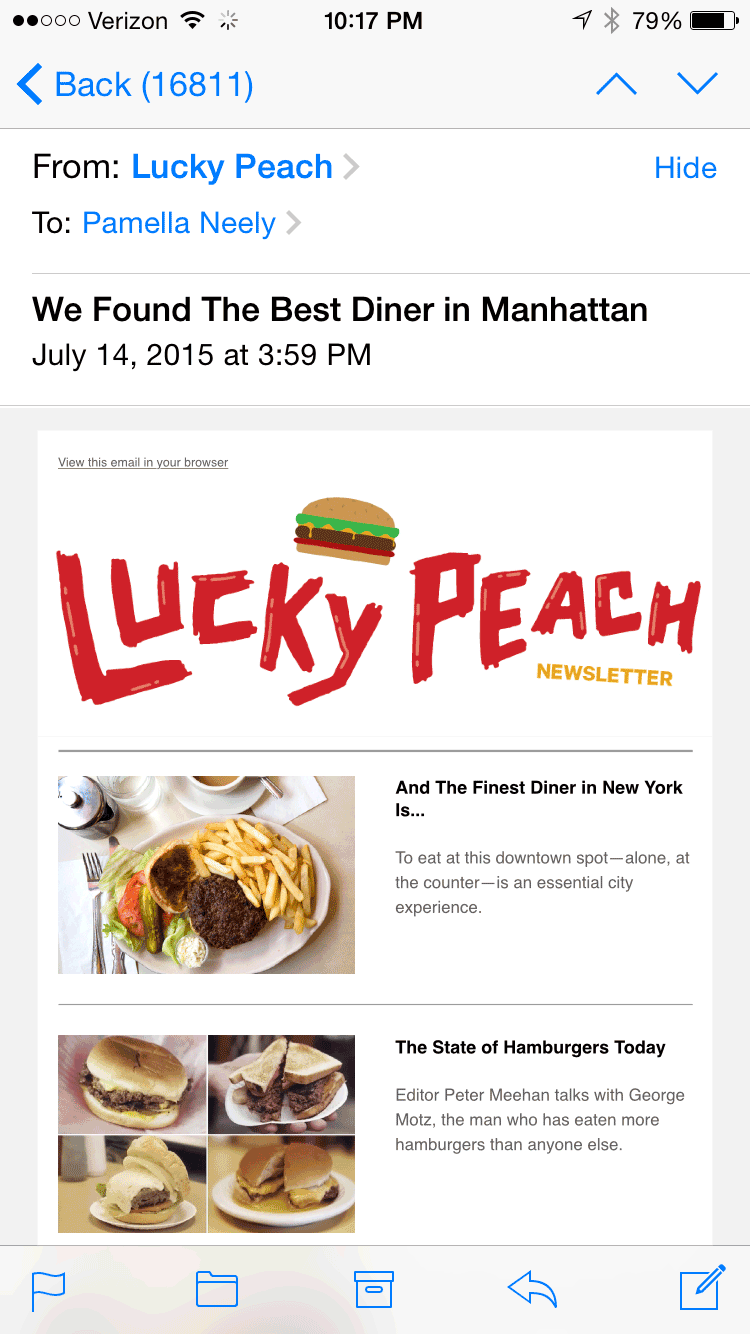Move this message to a folder
Image resolution: width=750 pixels, height=1334 pixels.
(x=216, y=1290)
